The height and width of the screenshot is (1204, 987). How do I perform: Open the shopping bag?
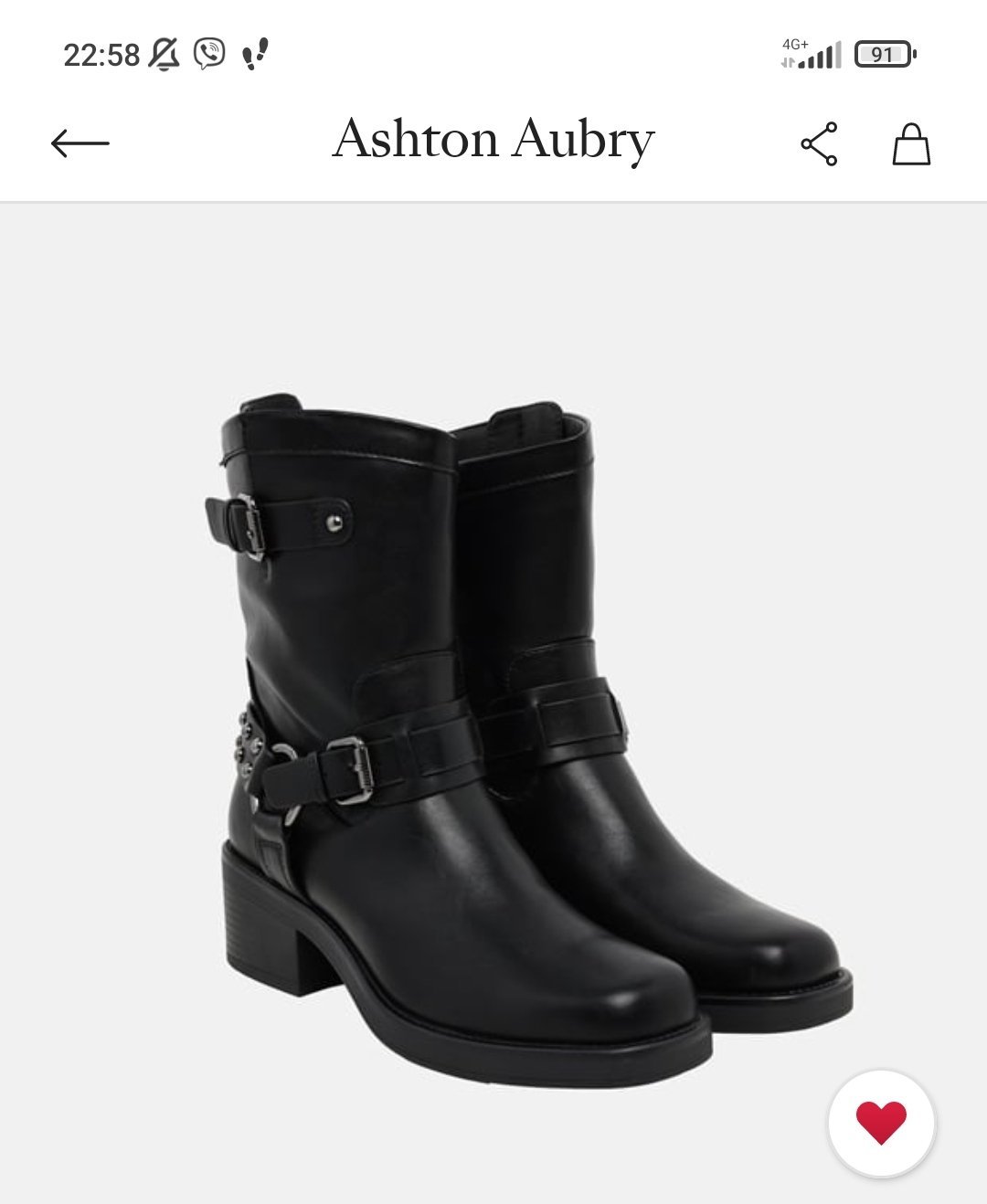911,144
